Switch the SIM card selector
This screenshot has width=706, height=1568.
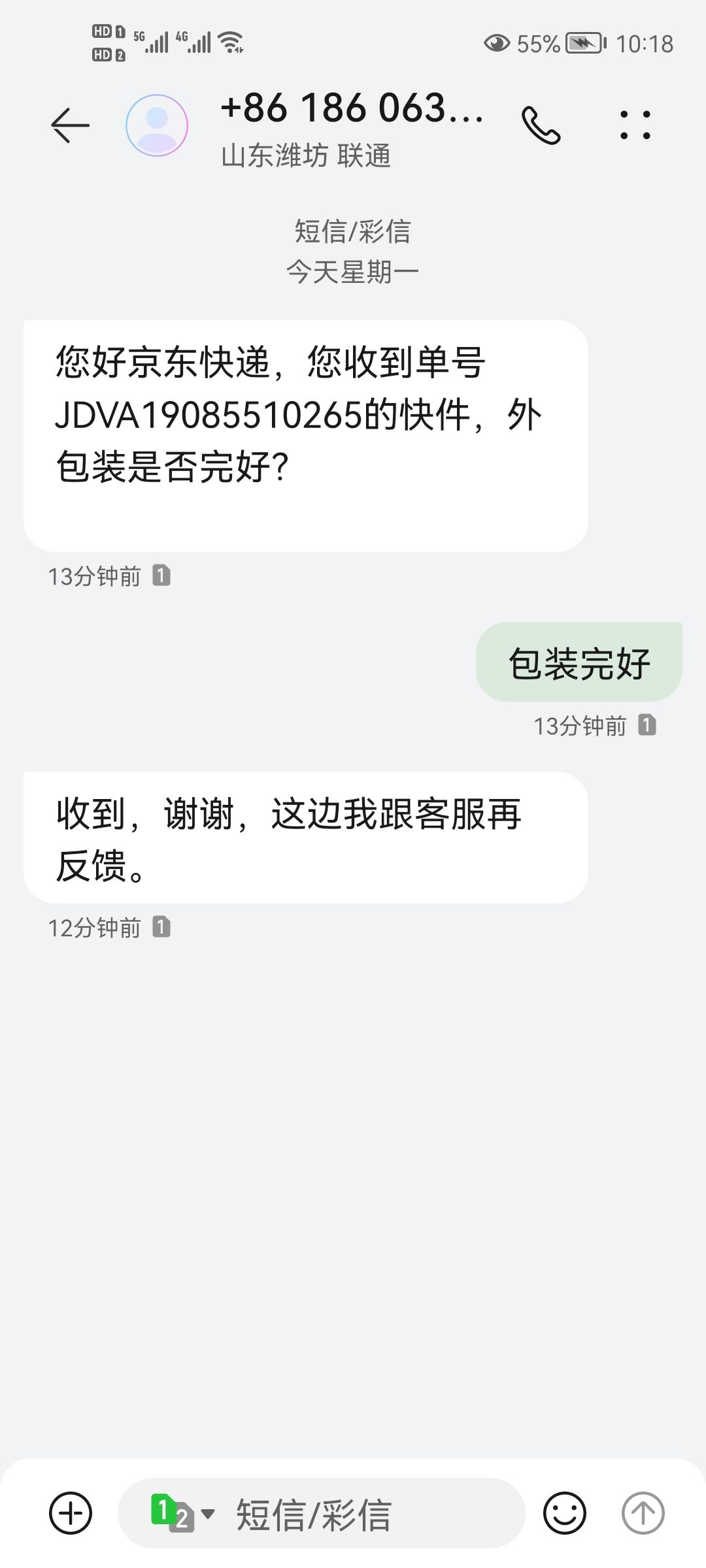pos(182,1513)
